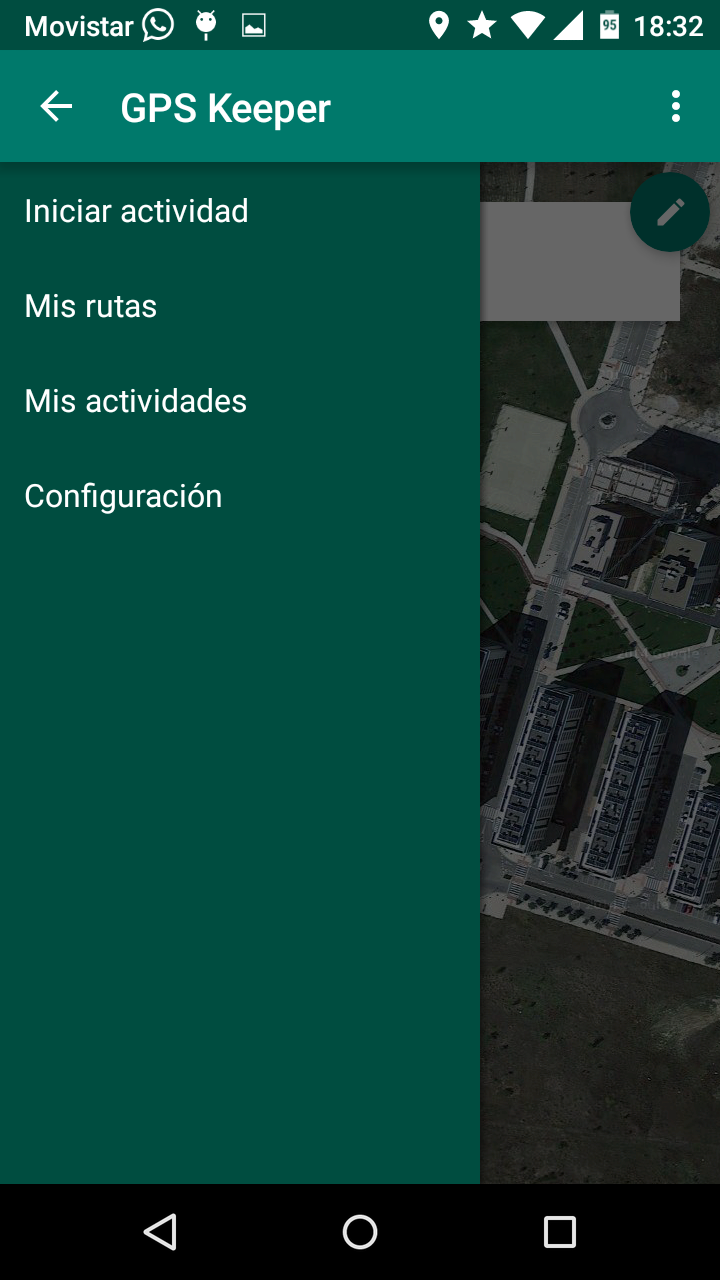Open Configuración settings
Screen dimensions: 720x1280
pyautogui.click(x=123, y=496)
